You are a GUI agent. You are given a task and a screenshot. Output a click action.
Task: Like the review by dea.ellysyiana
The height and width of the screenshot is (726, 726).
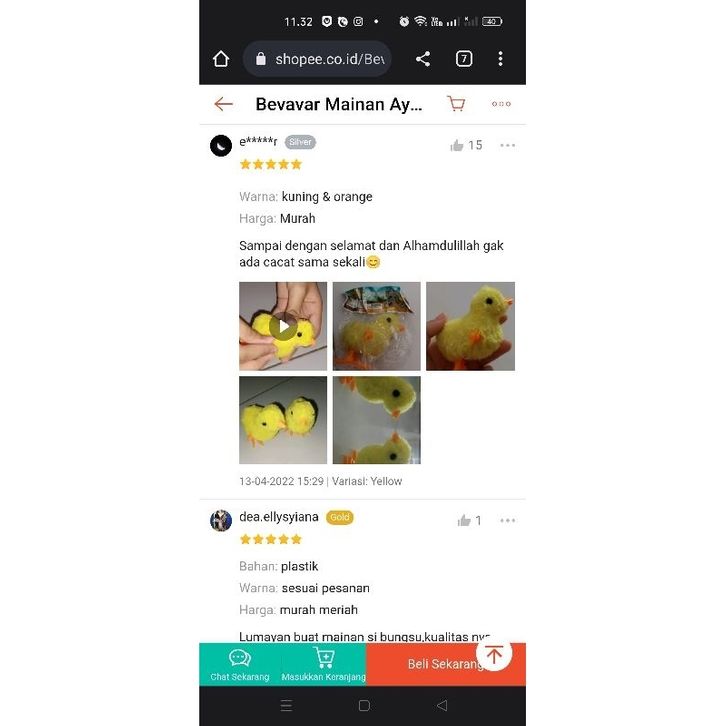pos(464,520)
